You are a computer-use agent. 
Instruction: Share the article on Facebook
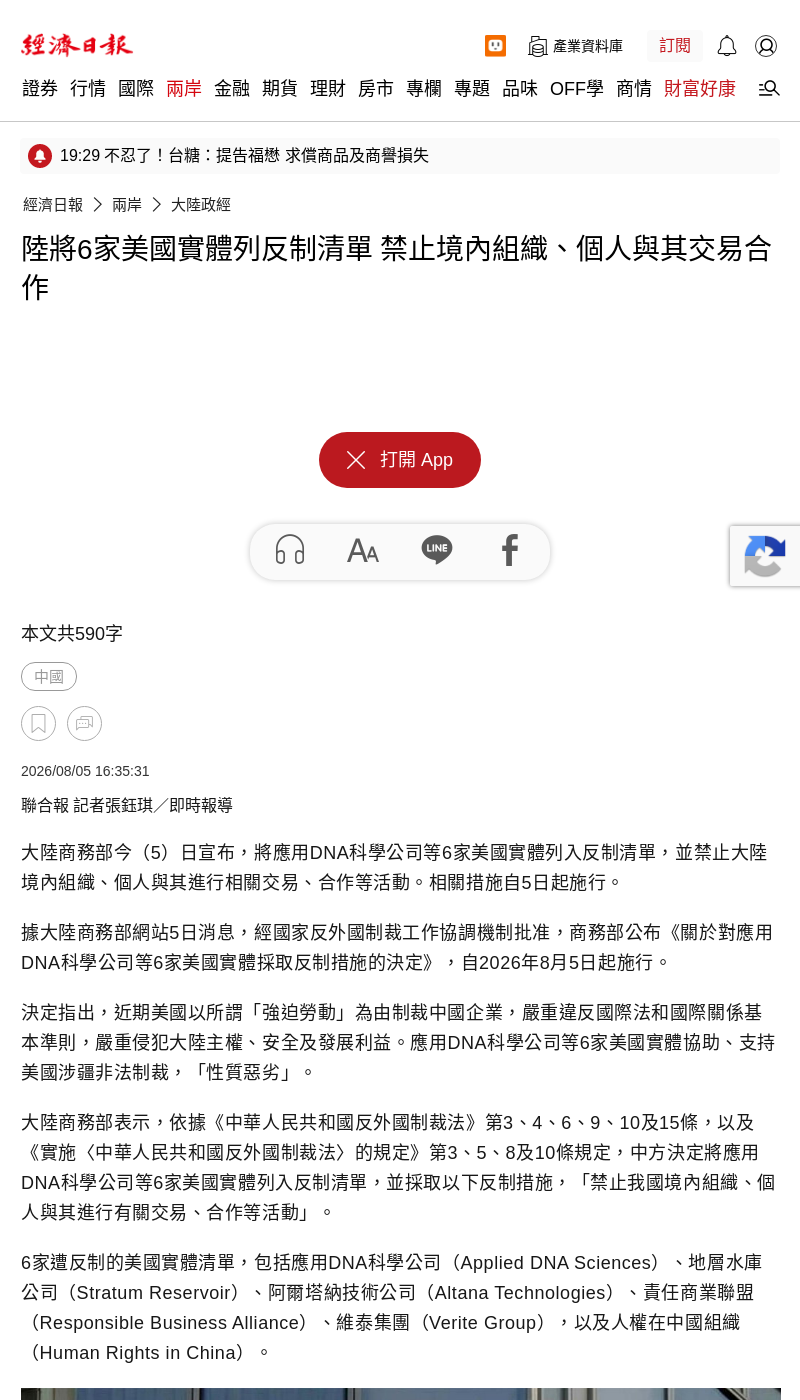[510, 550]
